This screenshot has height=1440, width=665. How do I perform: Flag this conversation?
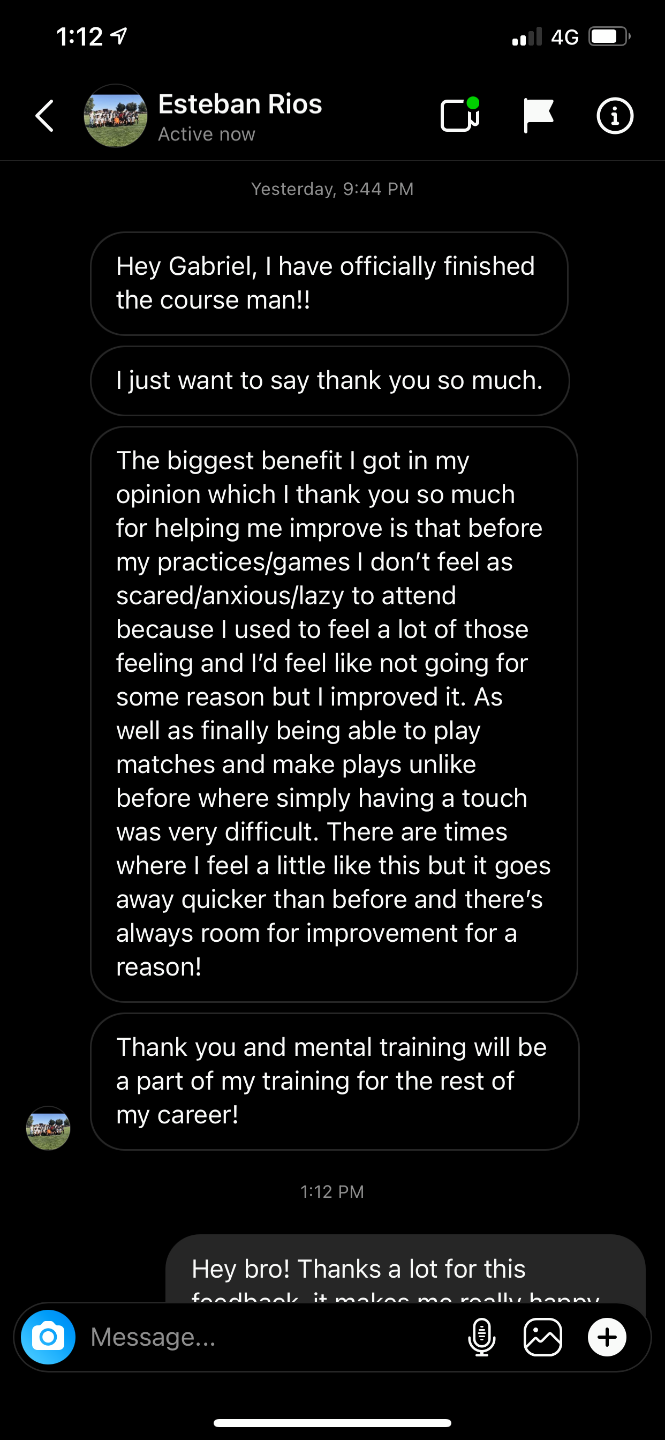pos(538,116)
